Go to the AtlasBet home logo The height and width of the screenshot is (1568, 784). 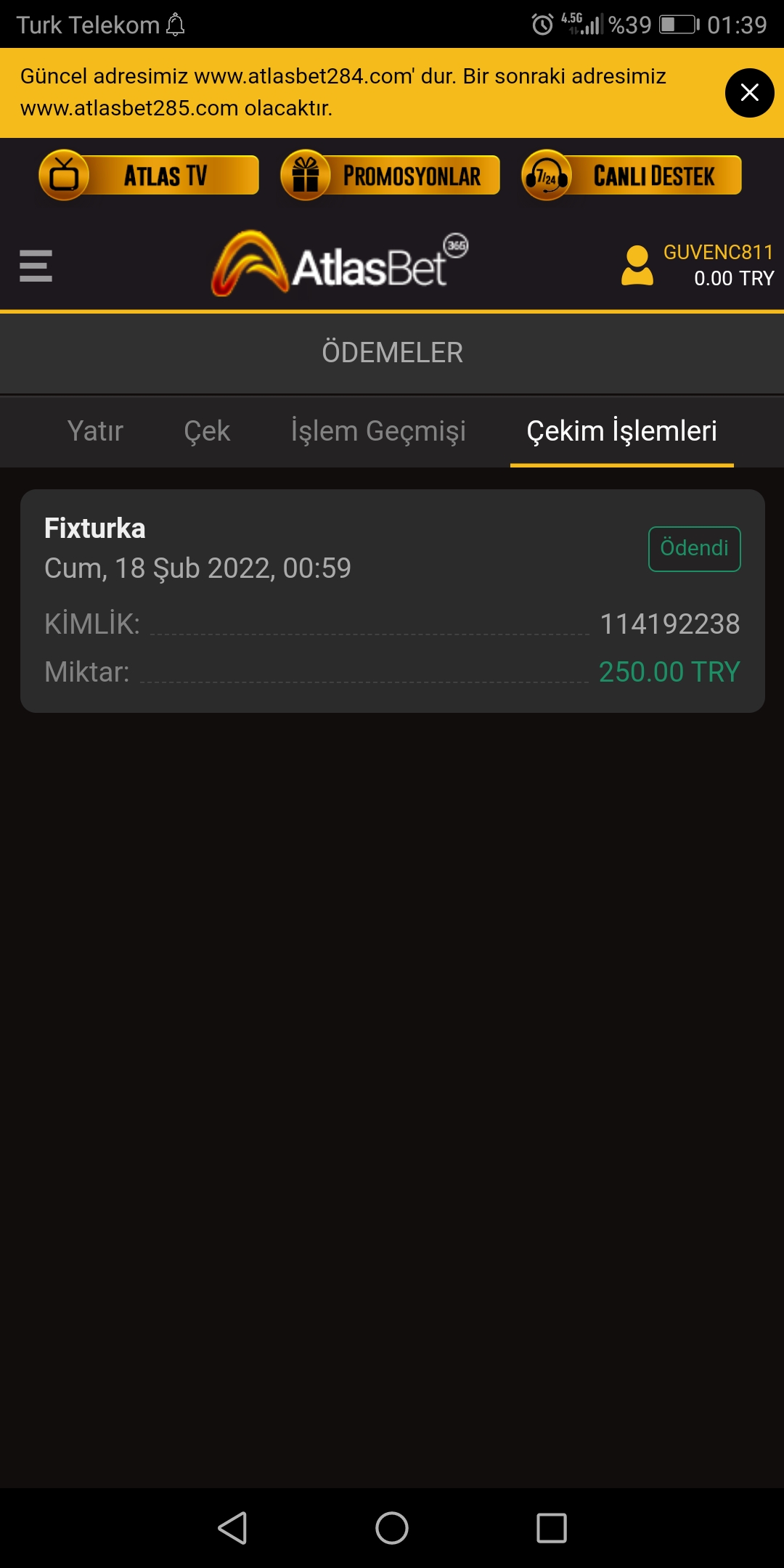[339, 264]
